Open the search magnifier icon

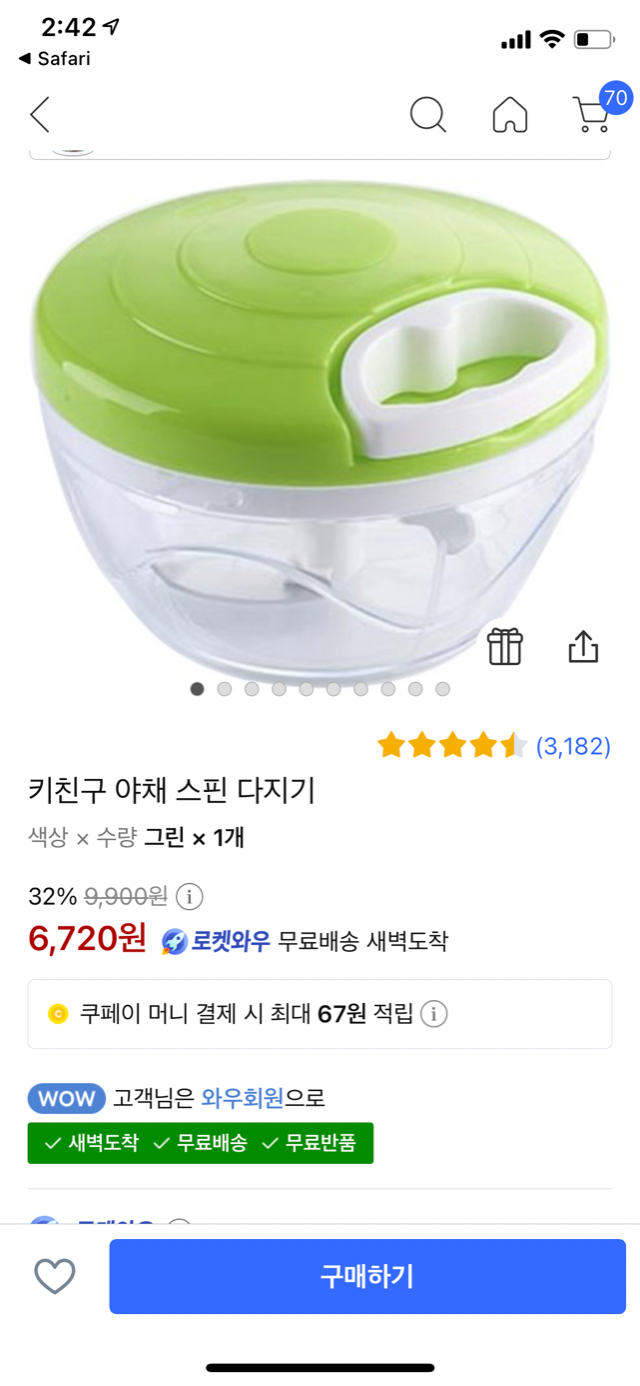click(x=428, y=115)
